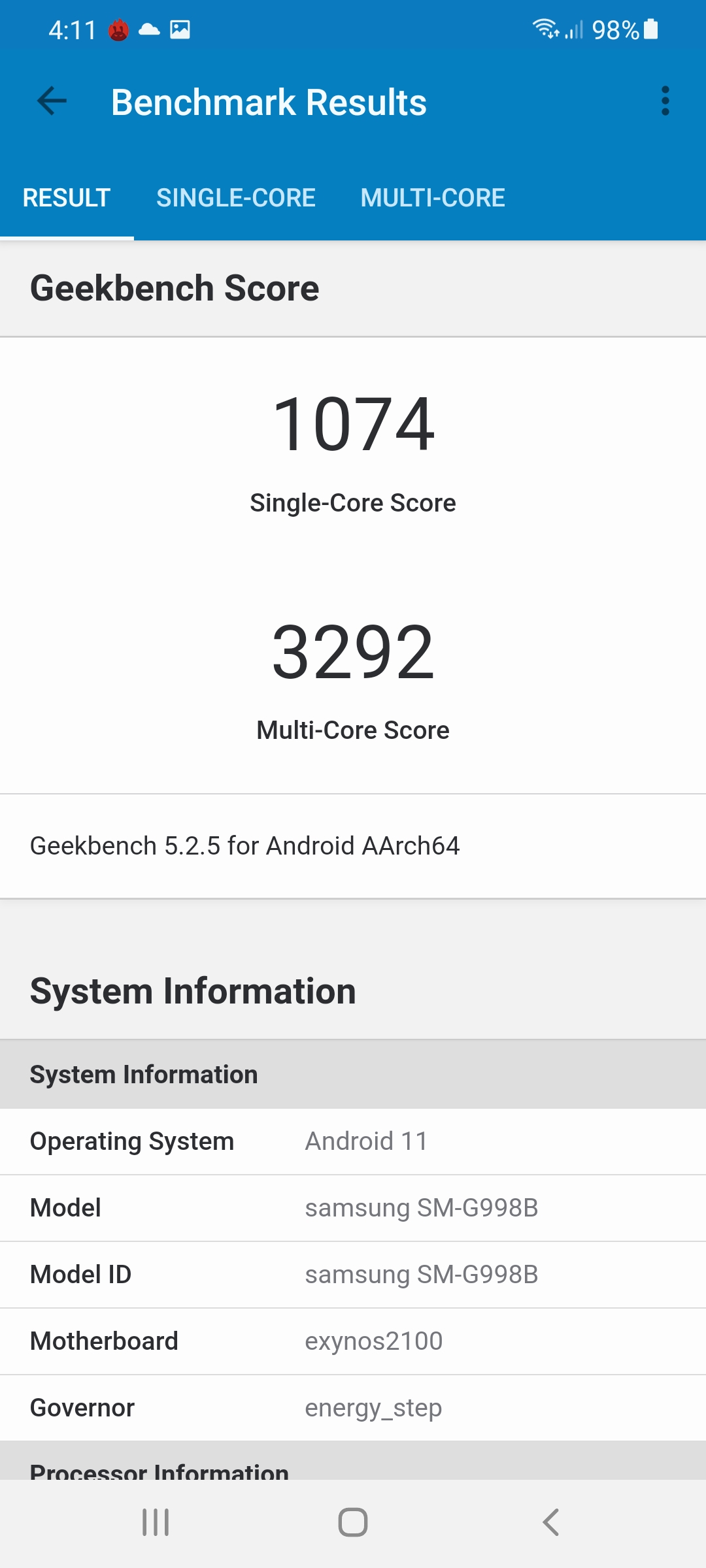706x1568 pixels.
Task: Tap the system back button
Action: click(x=550, y=1522)
